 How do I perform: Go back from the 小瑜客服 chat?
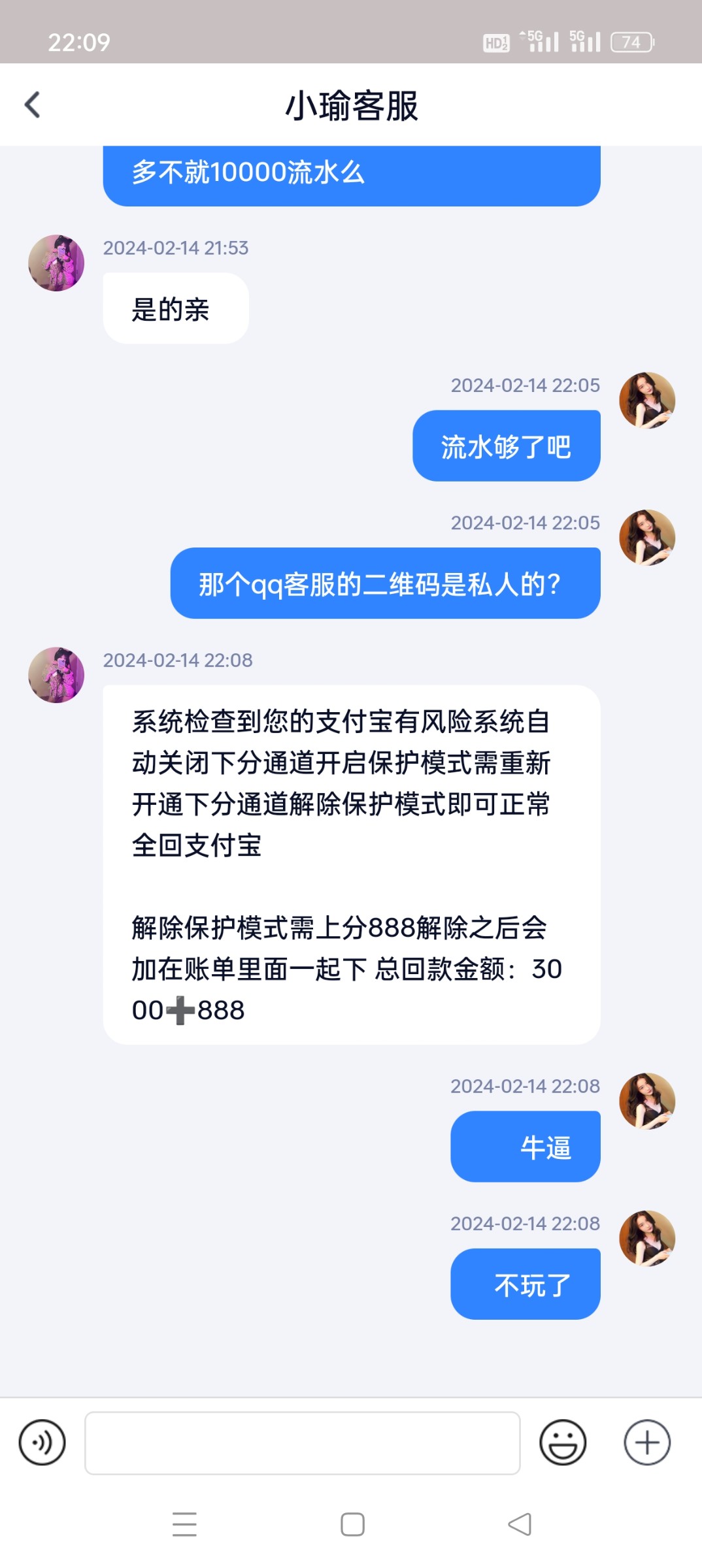coord(33,105)
